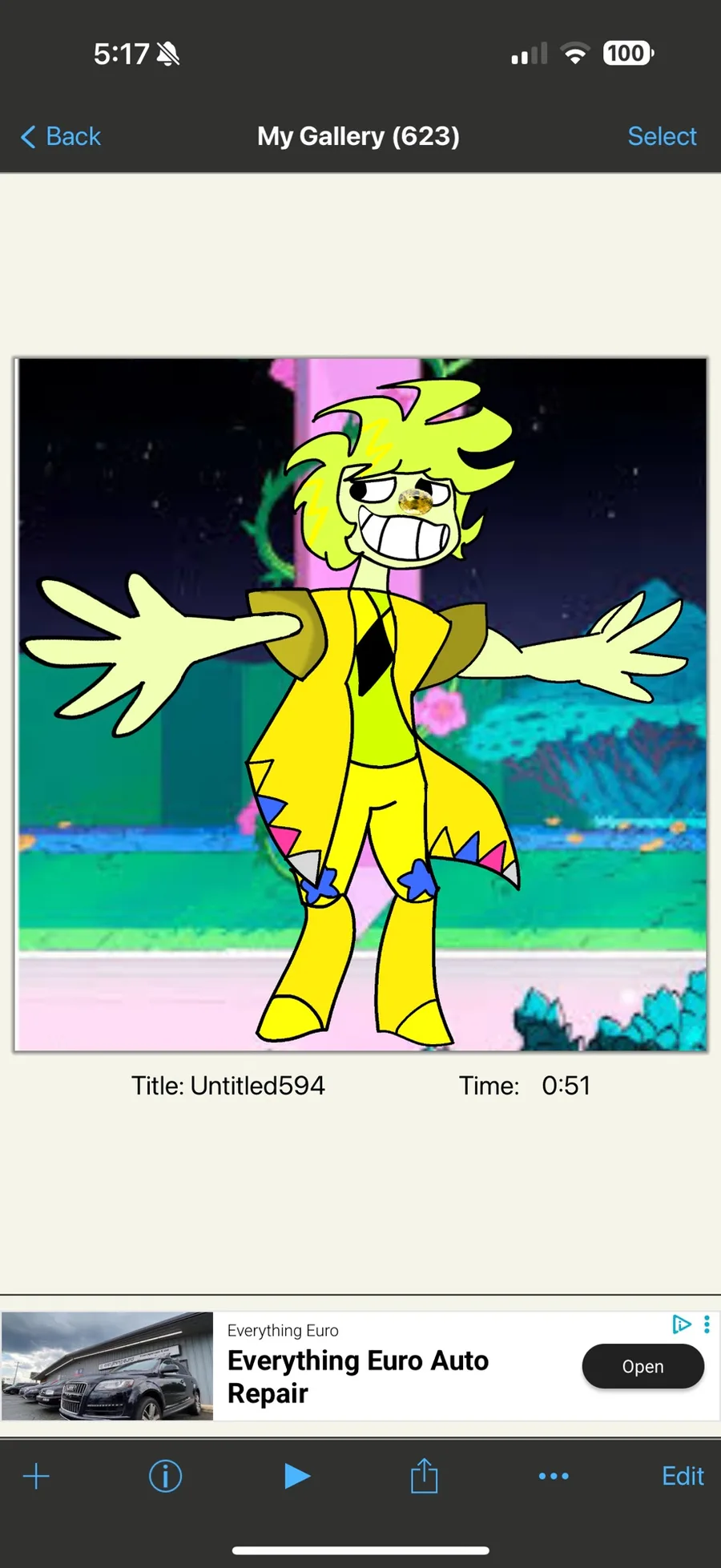Share this drawing
Image resolution: width=721 pixels, height=1568 pixels.
pos(424,1475)
